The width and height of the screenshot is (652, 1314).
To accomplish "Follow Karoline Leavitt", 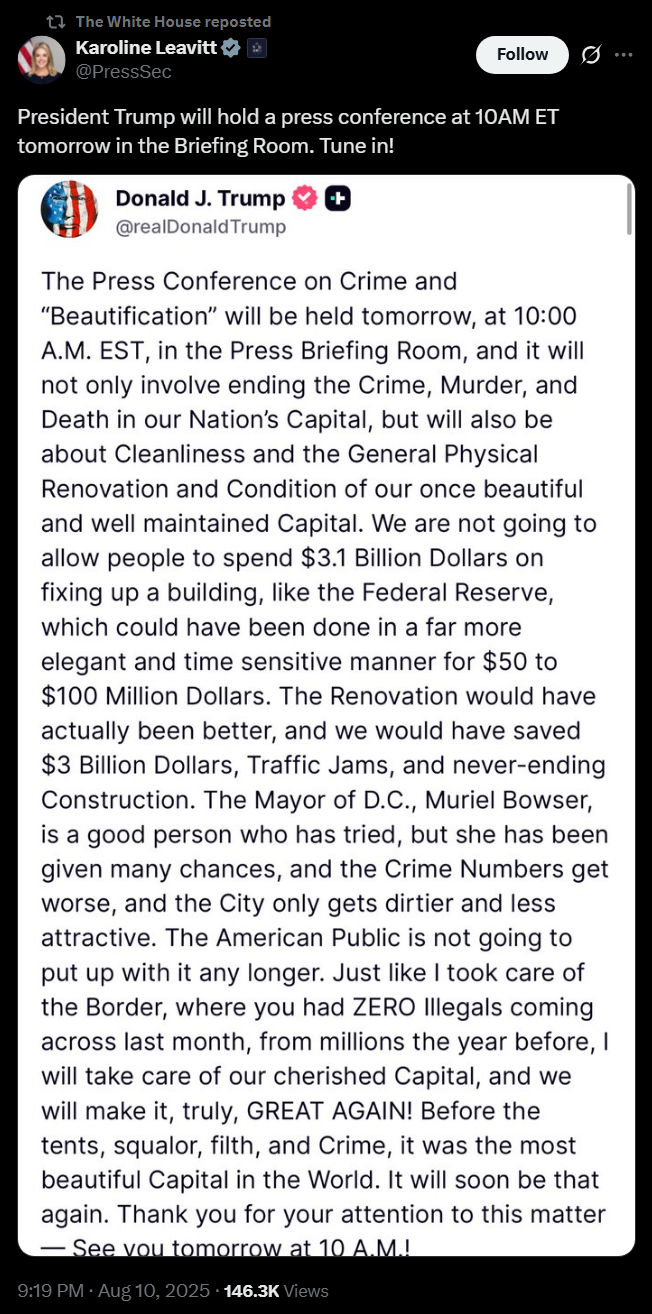I will click(522, 55).
